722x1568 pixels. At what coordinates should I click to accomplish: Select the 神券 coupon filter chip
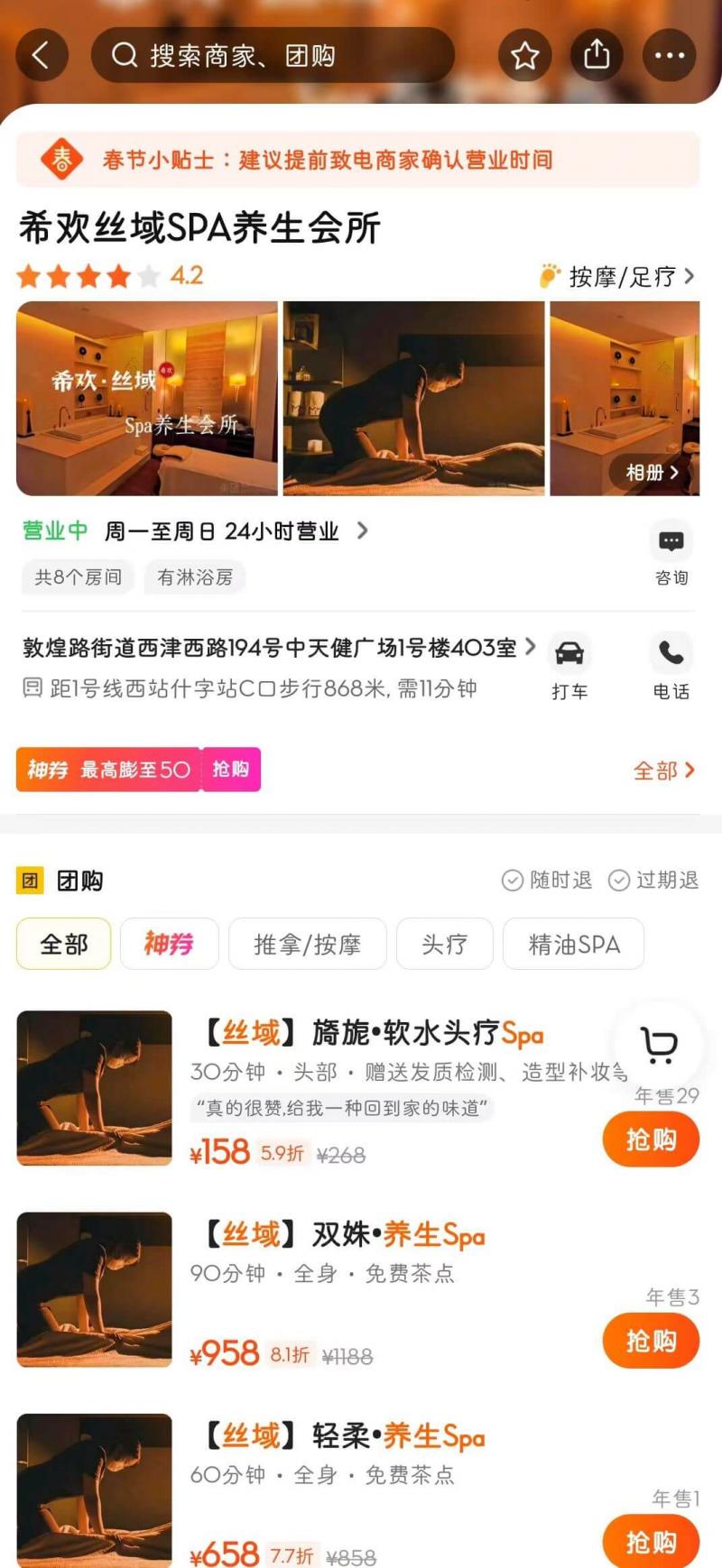pos(169,944)
